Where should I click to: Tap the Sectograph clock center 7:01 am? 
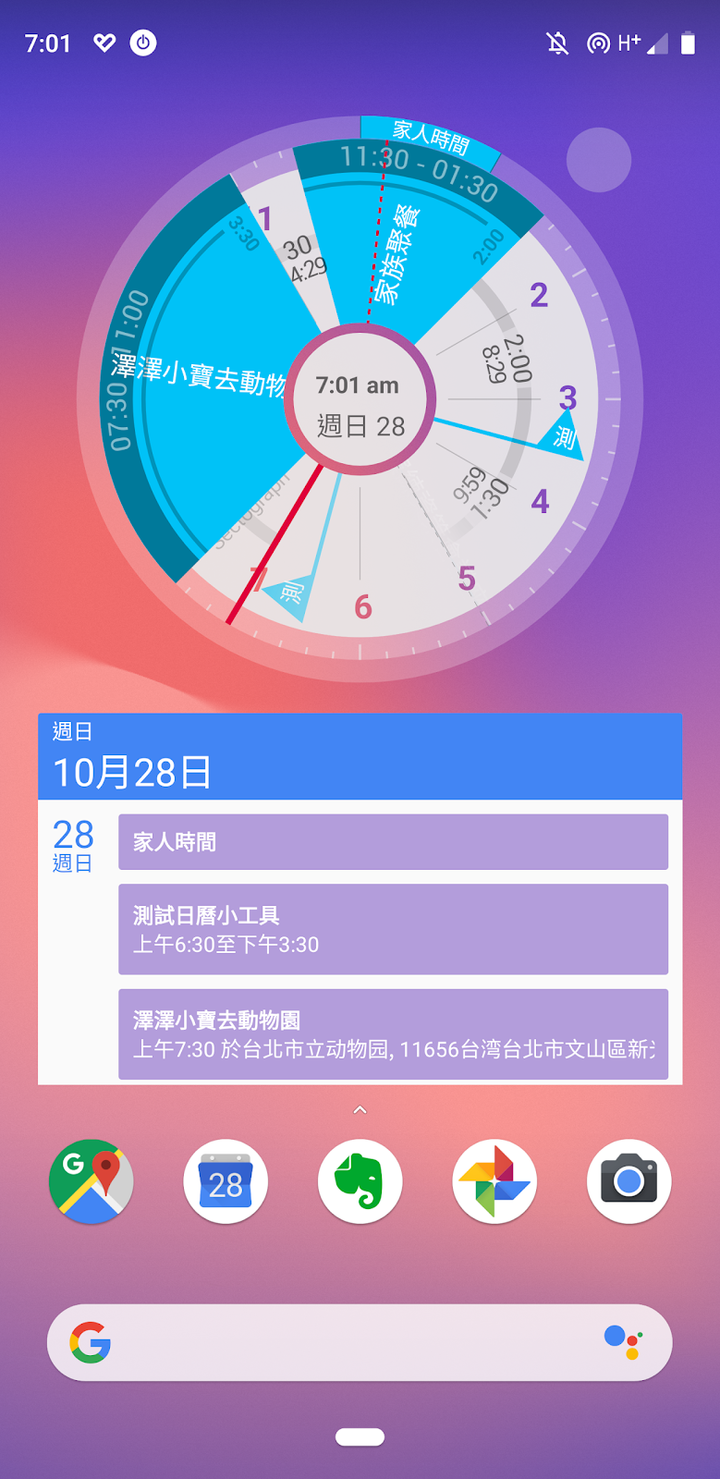pyautogui.click(x=359, y=400)
